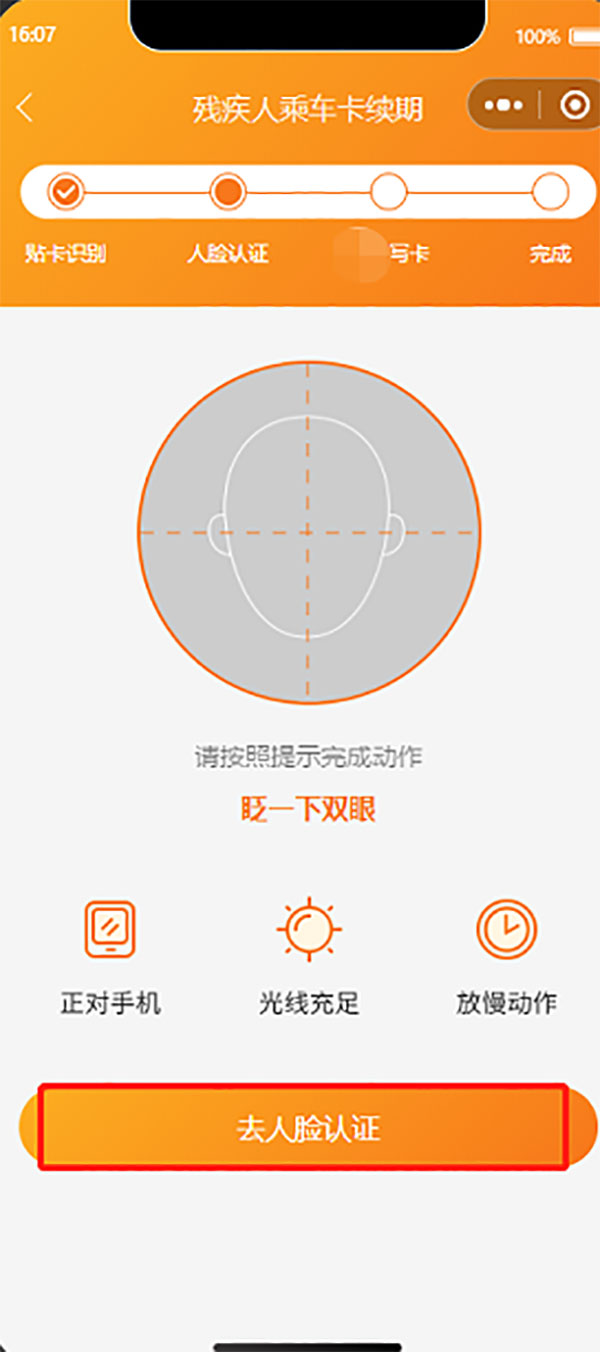Go back using the top-left arrow

(26, 107)
